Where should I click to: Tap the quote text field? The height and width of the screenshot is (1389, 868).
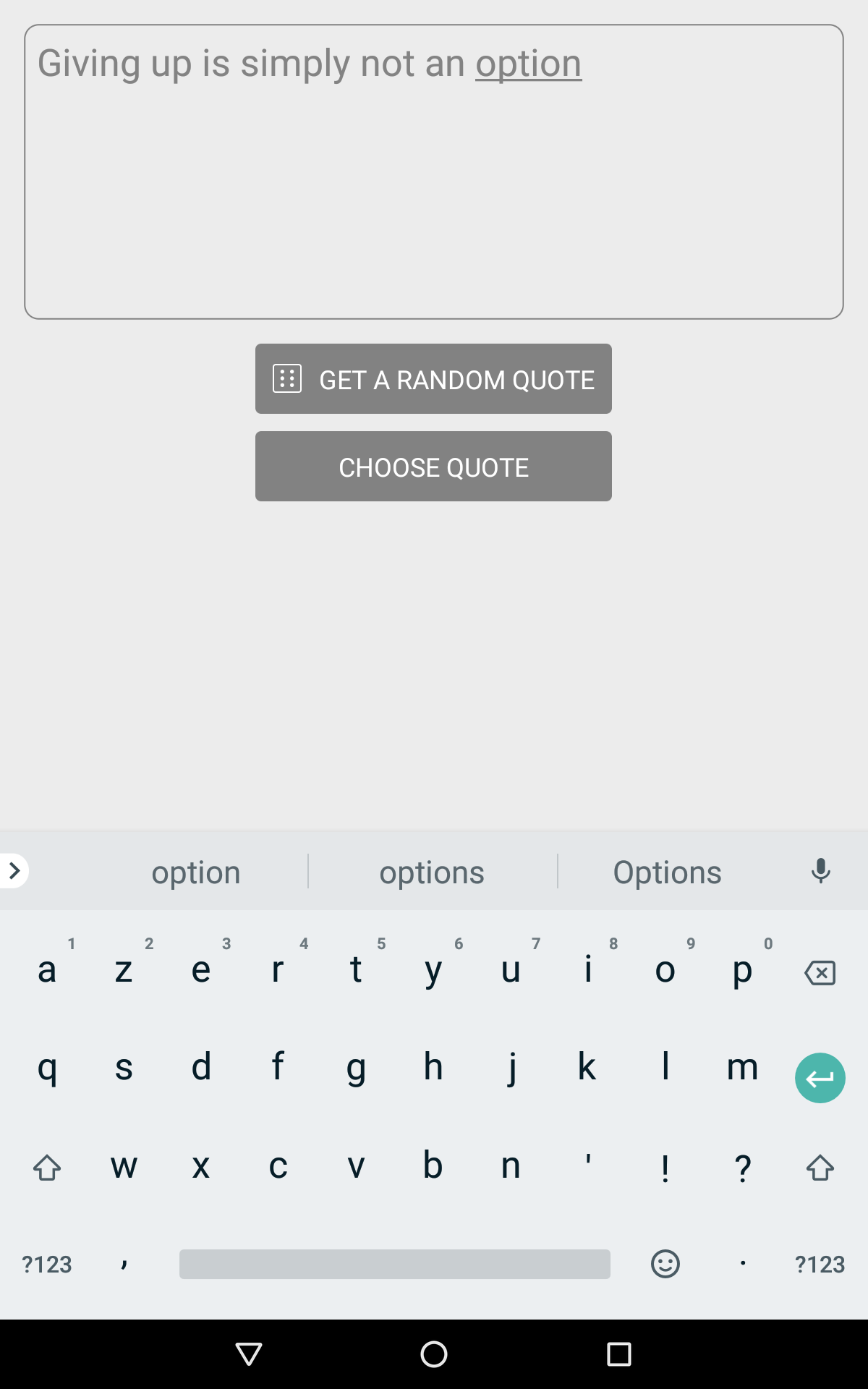[434, 172]
